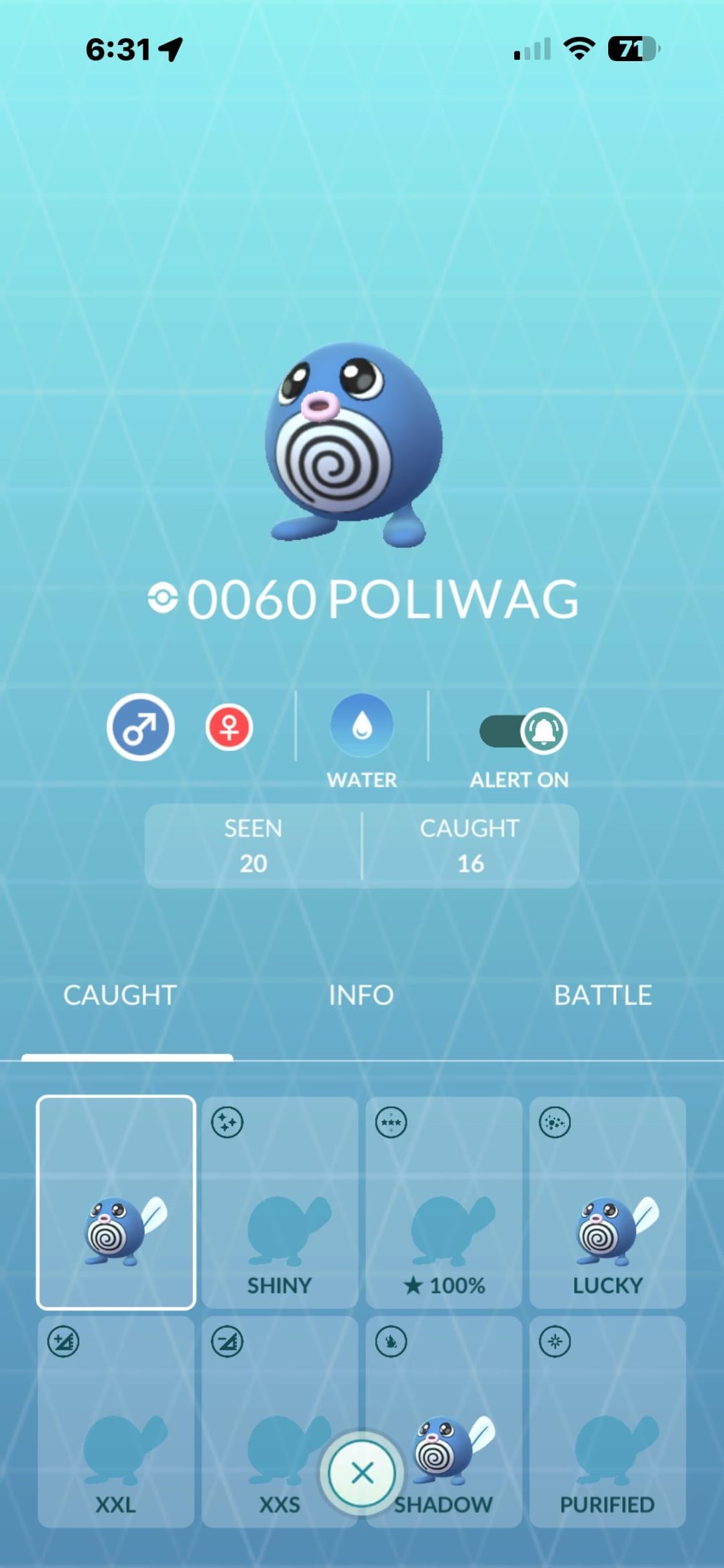This screenshot has height=1568, width=724.
Task: Select the female gender icon
Action: click(x=229, y=727)
